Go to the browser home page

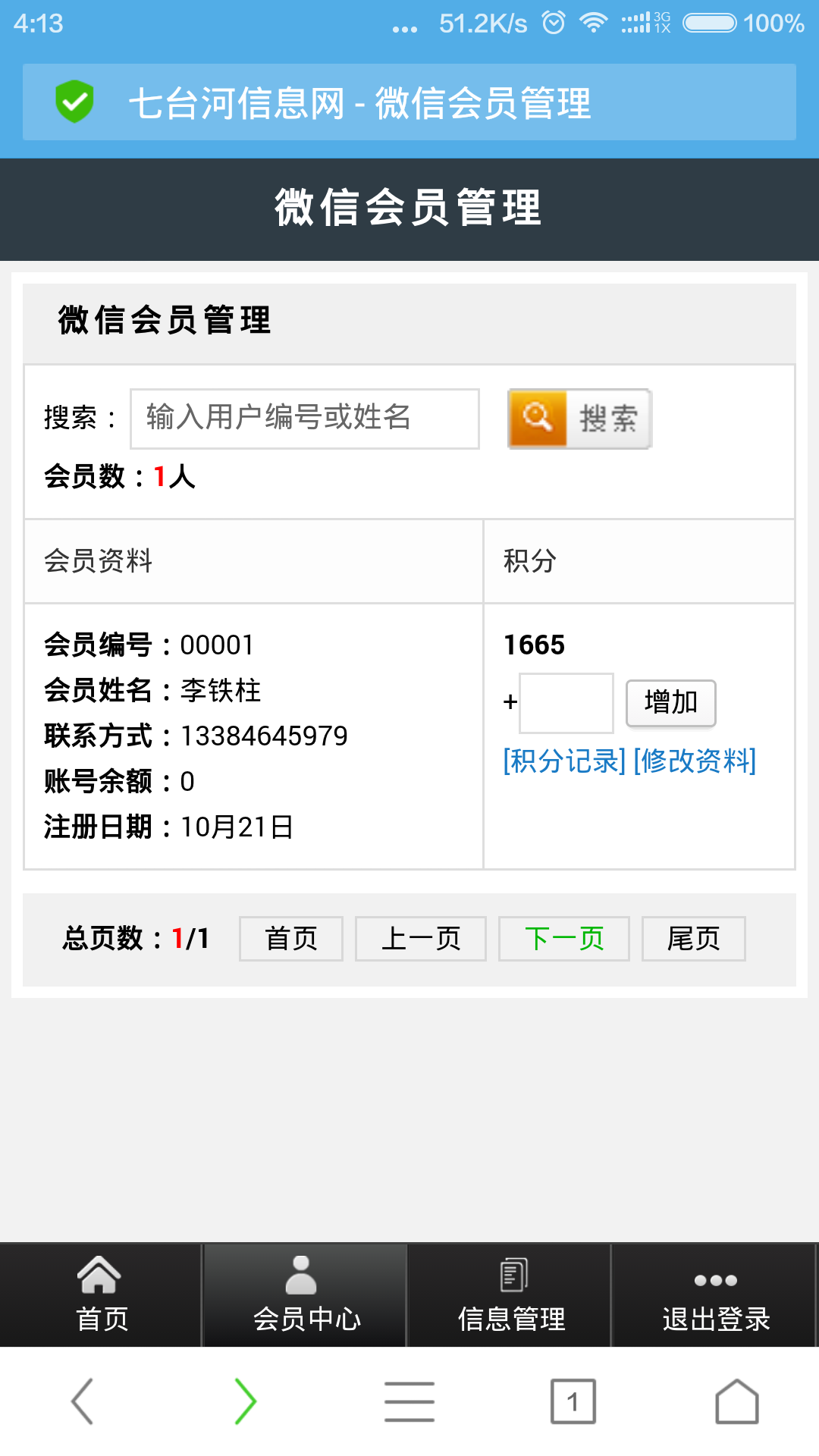pos(736,1401)
